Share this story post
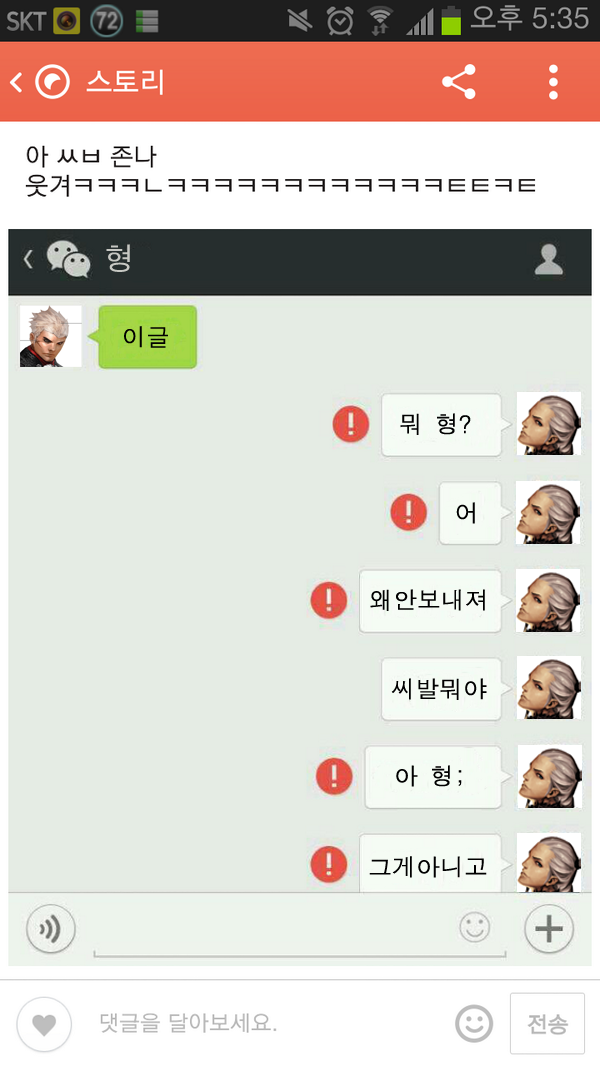600x1066 pixels. click(x=459, y=82)
